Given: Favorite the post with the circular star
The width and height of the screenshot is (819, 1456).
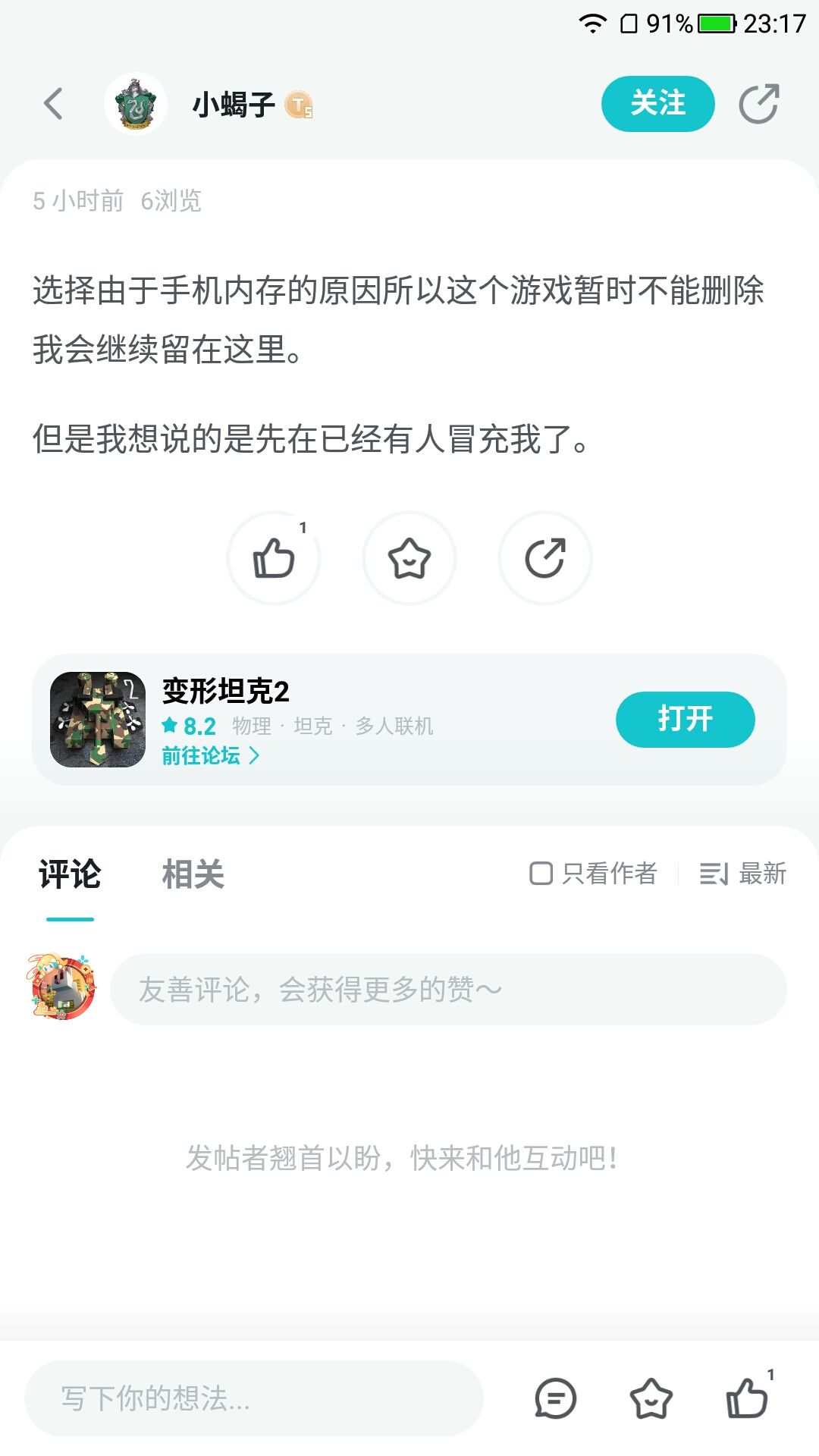Looking at the screenshot, I should point(409,558).
